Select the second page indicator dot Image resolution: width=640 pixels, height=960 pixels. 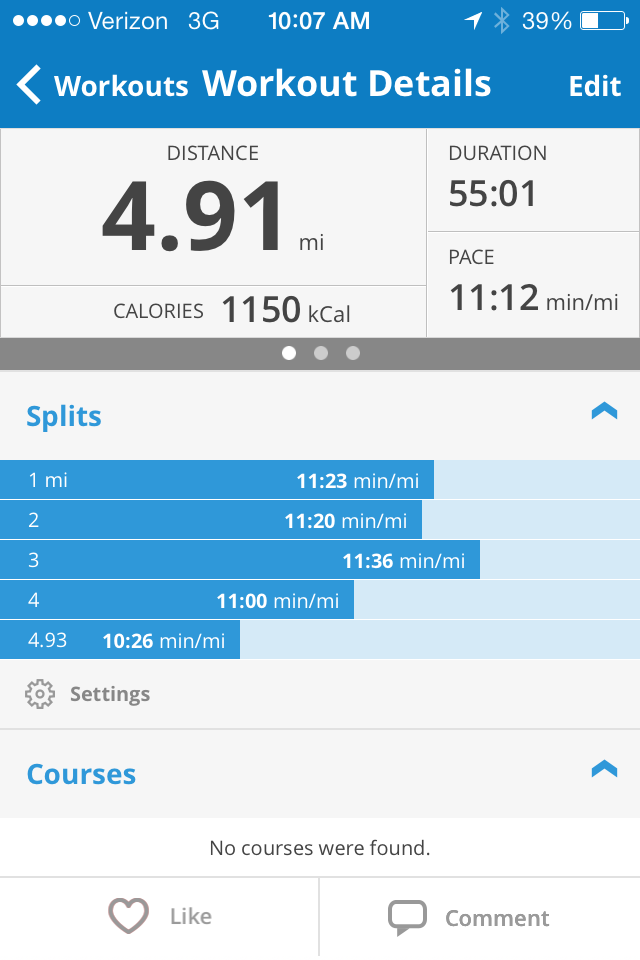[321, 353]
